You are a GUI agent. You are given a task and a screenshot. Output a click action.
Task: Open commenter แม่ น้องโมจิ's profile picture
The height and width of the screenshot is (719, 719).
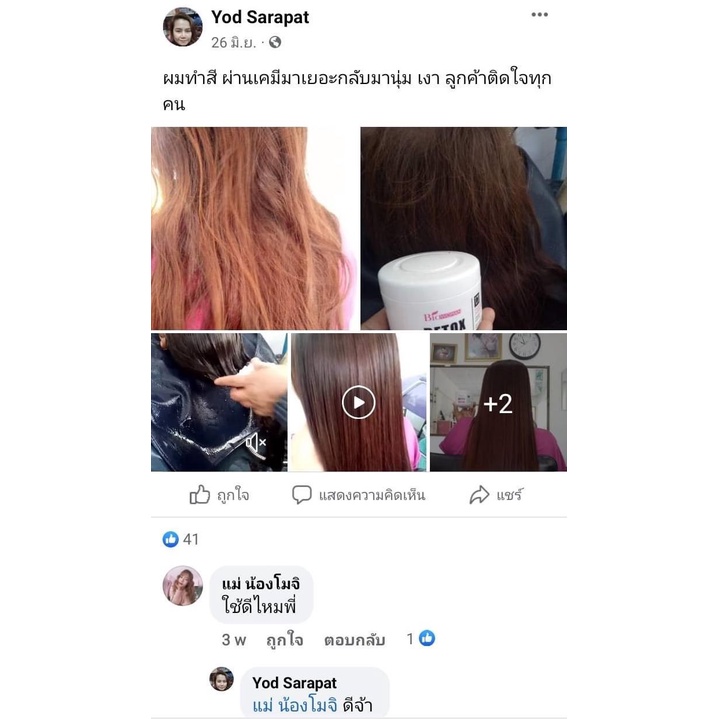tap(182, 585)
